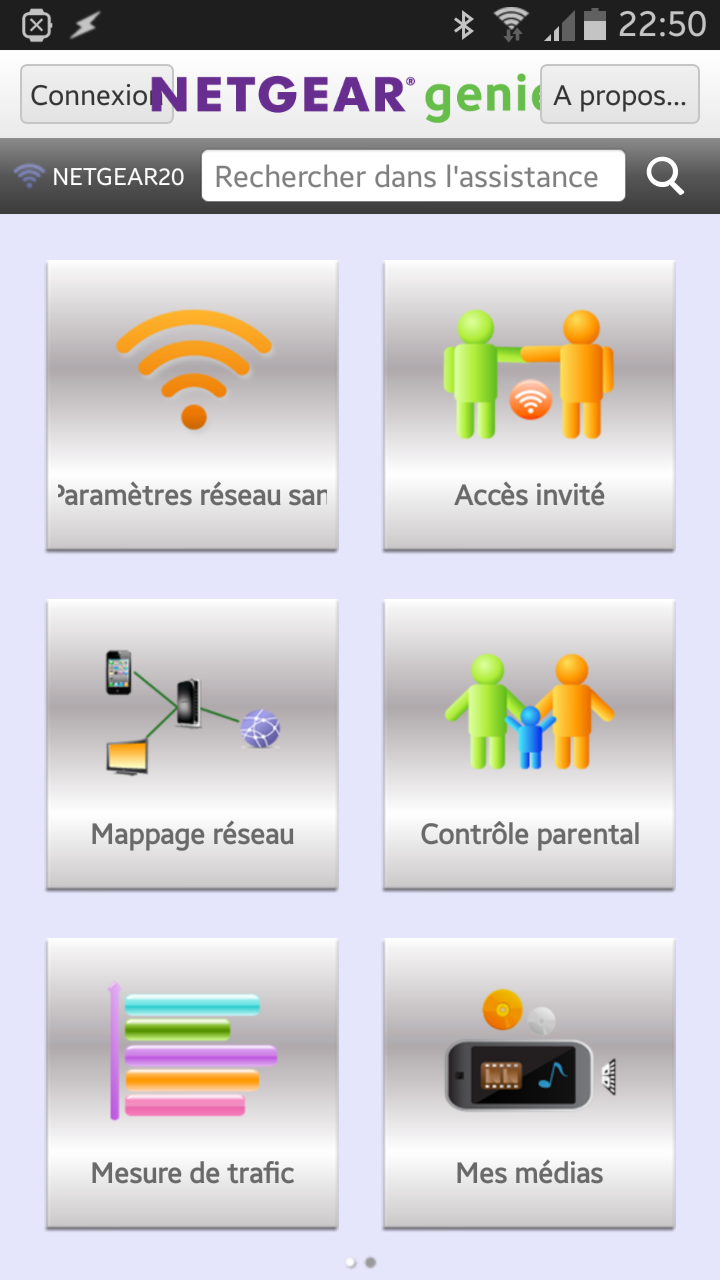The height and width of the screenshot is (1280, 720).
Task: Open the Contrôle parental tile
Action: pos(529,744)
